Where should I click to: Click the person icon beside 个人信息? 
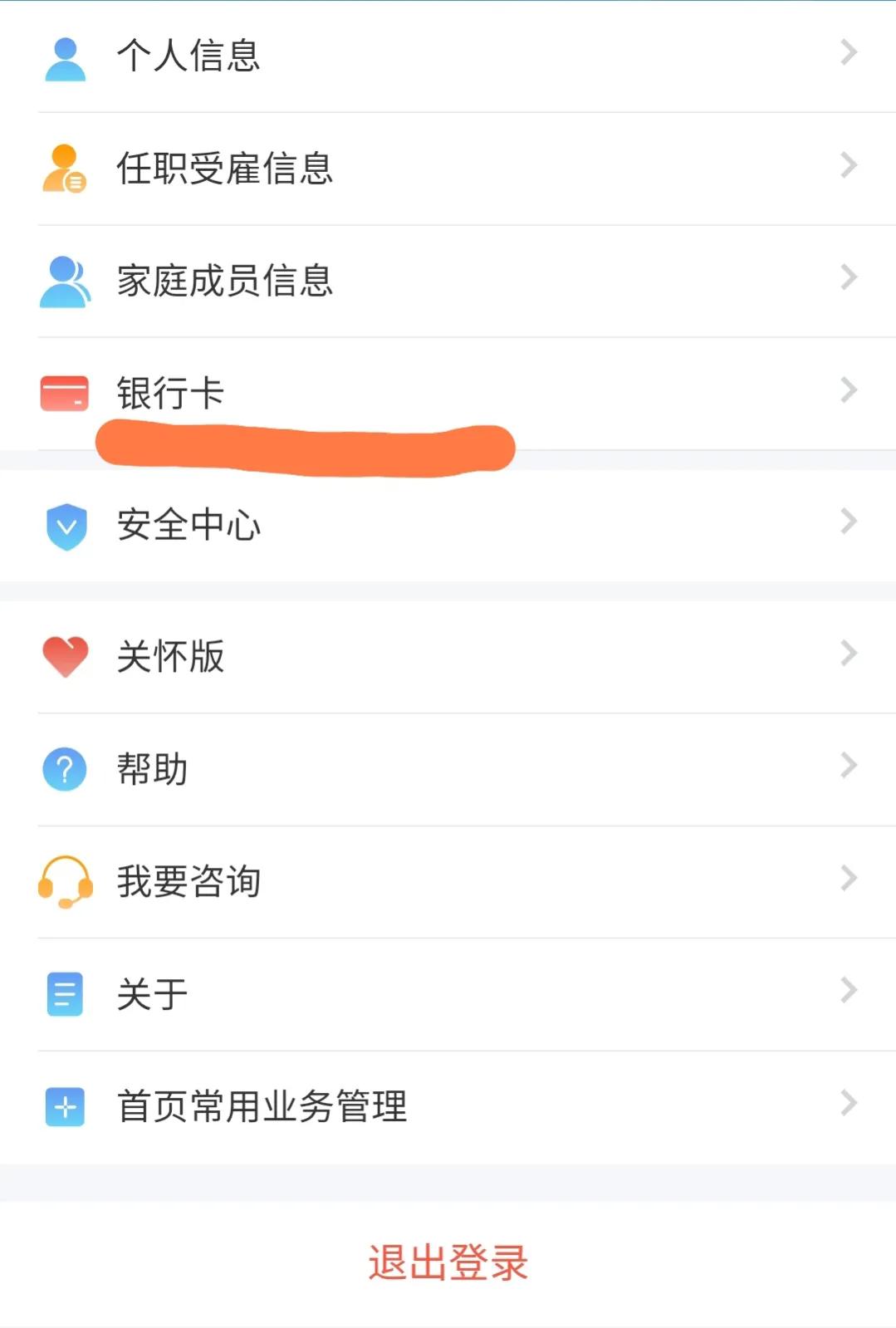click(x=65, y=56)
